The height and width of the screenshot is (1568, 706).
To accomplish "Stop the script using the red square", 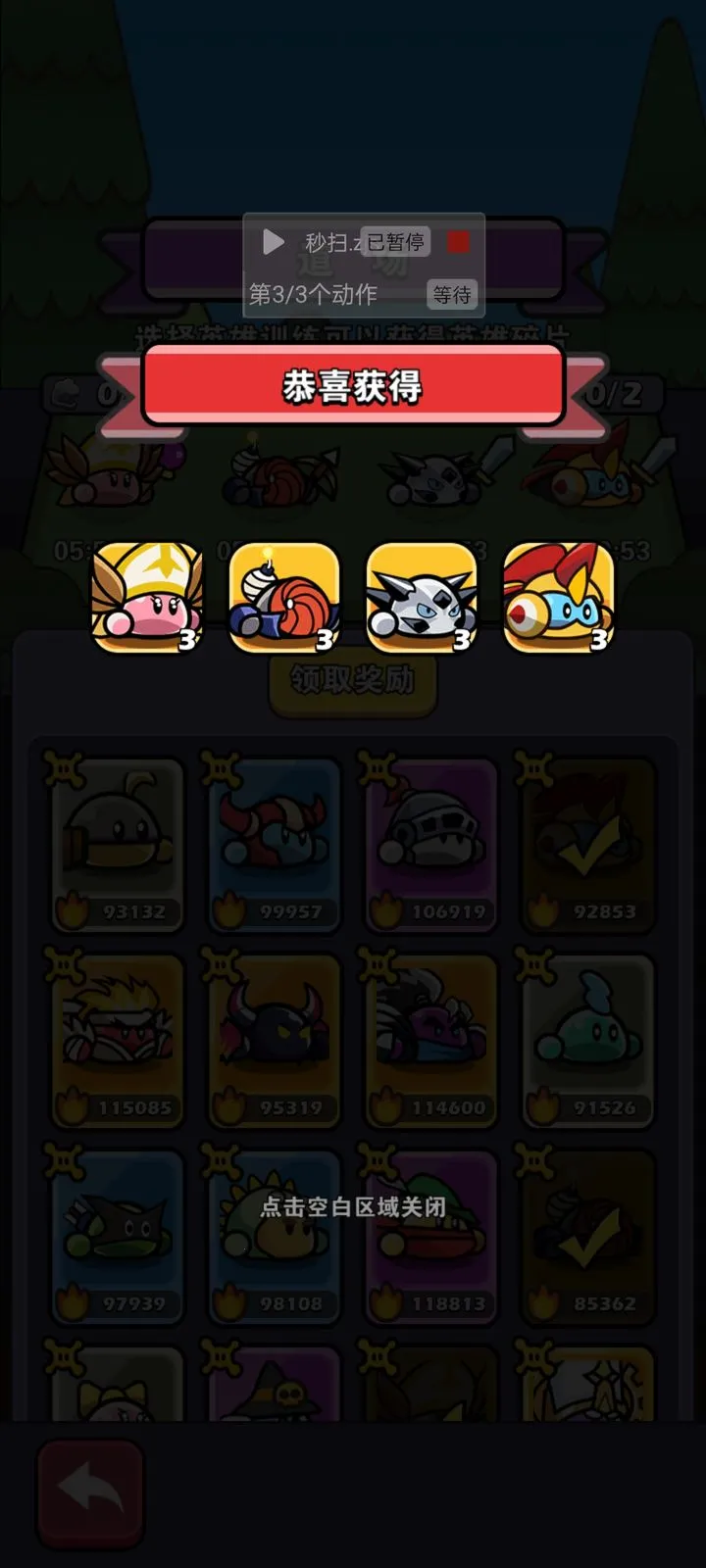I will pyautogui.click(x=458, y=242).
